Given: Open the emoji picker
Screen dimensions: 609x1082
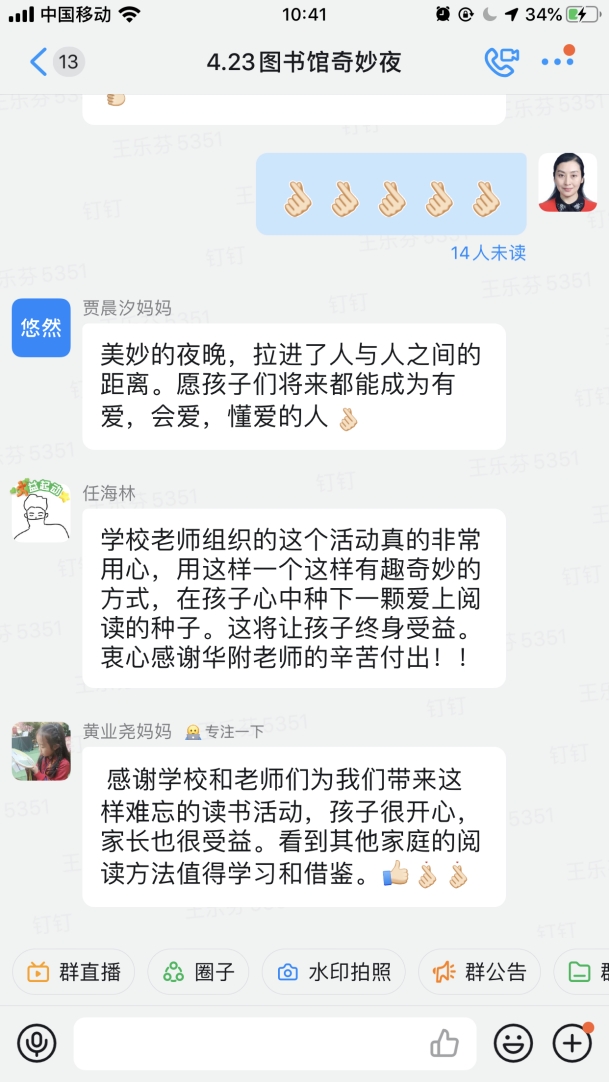Looking at the screenshot, I should point(513,1045).
